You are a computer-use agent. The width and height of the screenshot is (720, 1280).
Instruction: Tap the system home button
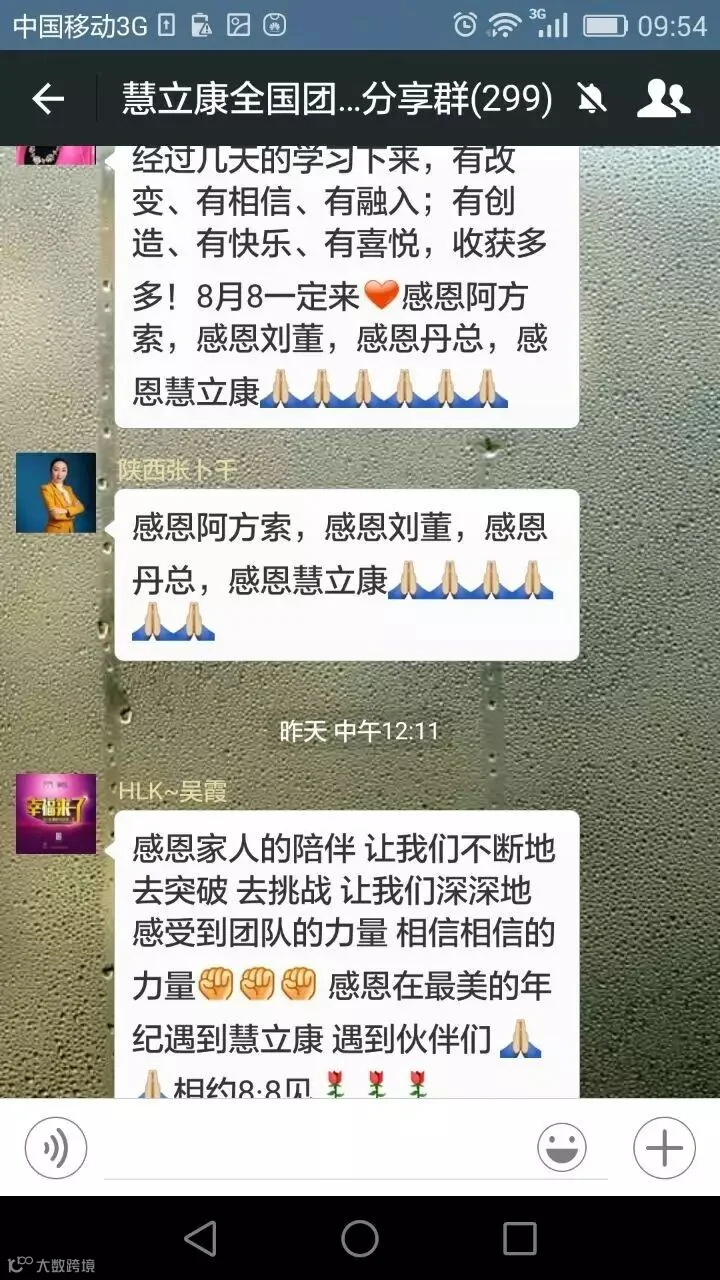pos(360,1238)
